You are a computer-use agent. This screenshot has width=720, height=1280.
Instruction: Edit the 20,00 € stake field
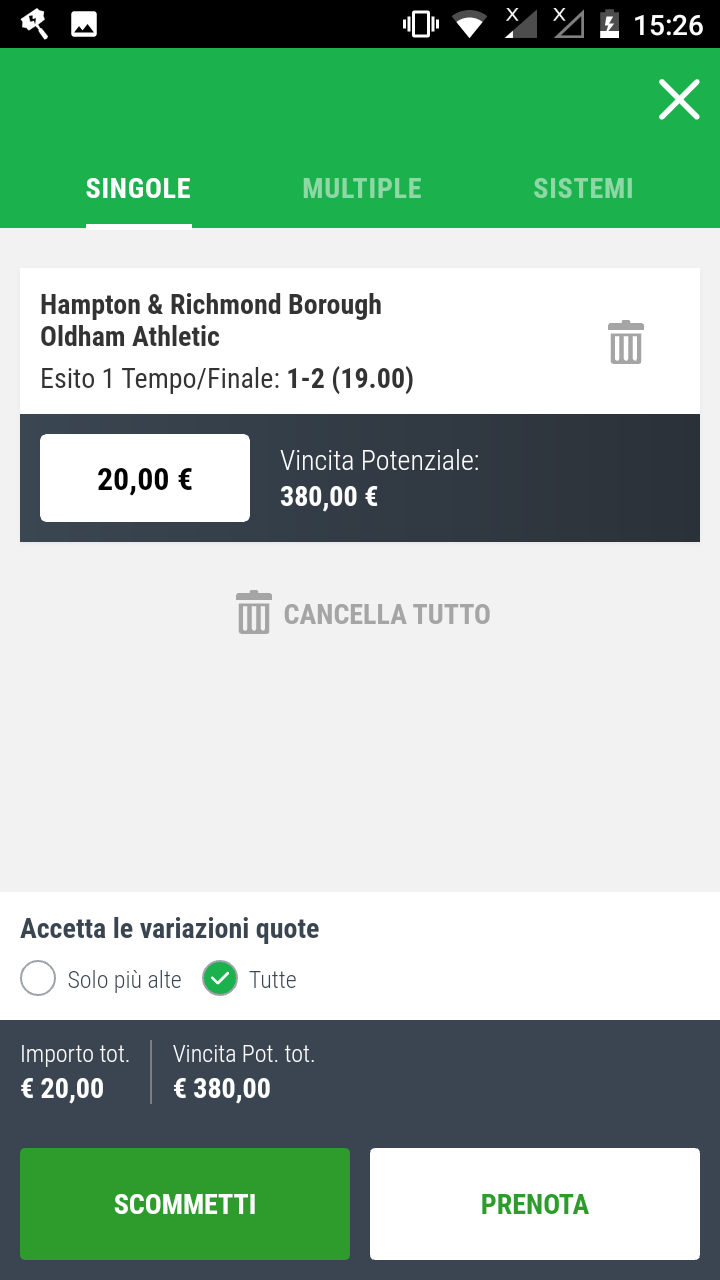point(145,478)
